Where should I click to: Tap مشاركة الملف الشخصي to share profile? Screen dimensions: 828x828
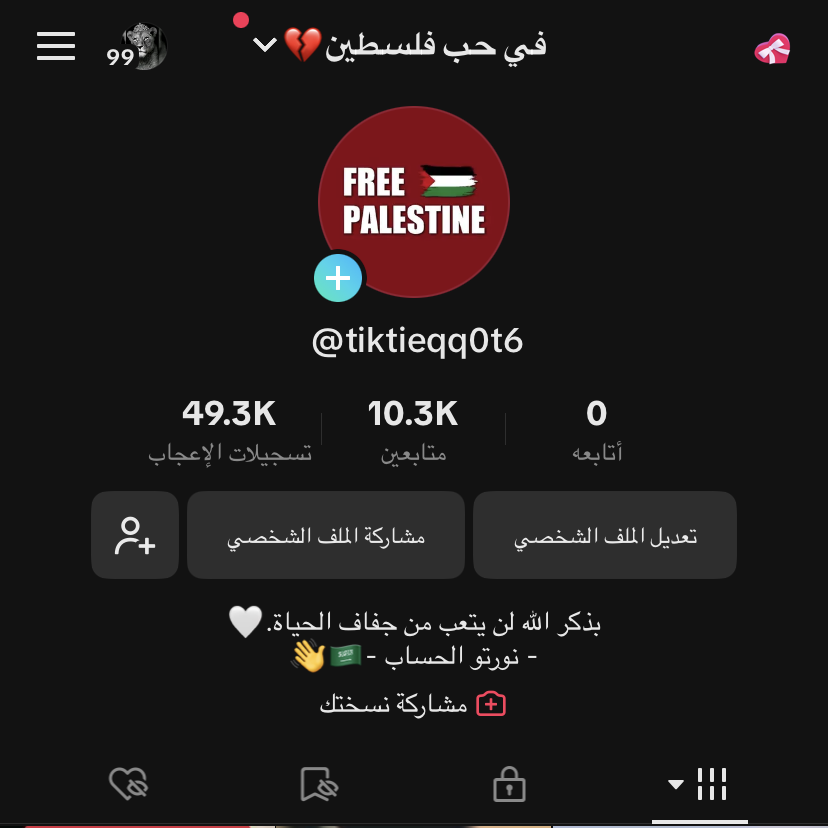[x=326, y=535]
